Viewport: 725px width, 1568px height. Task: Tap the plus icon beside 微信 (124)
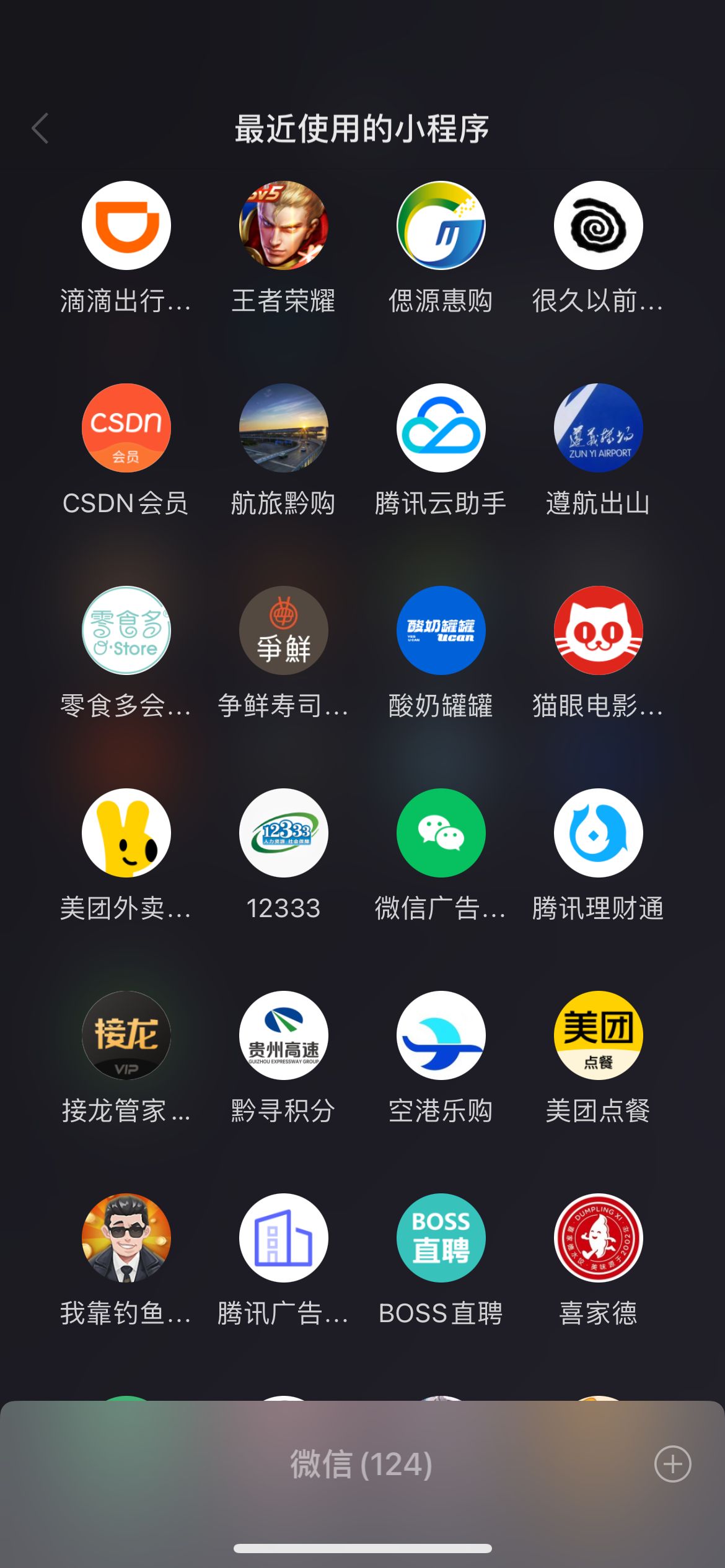click(672, 1464)
